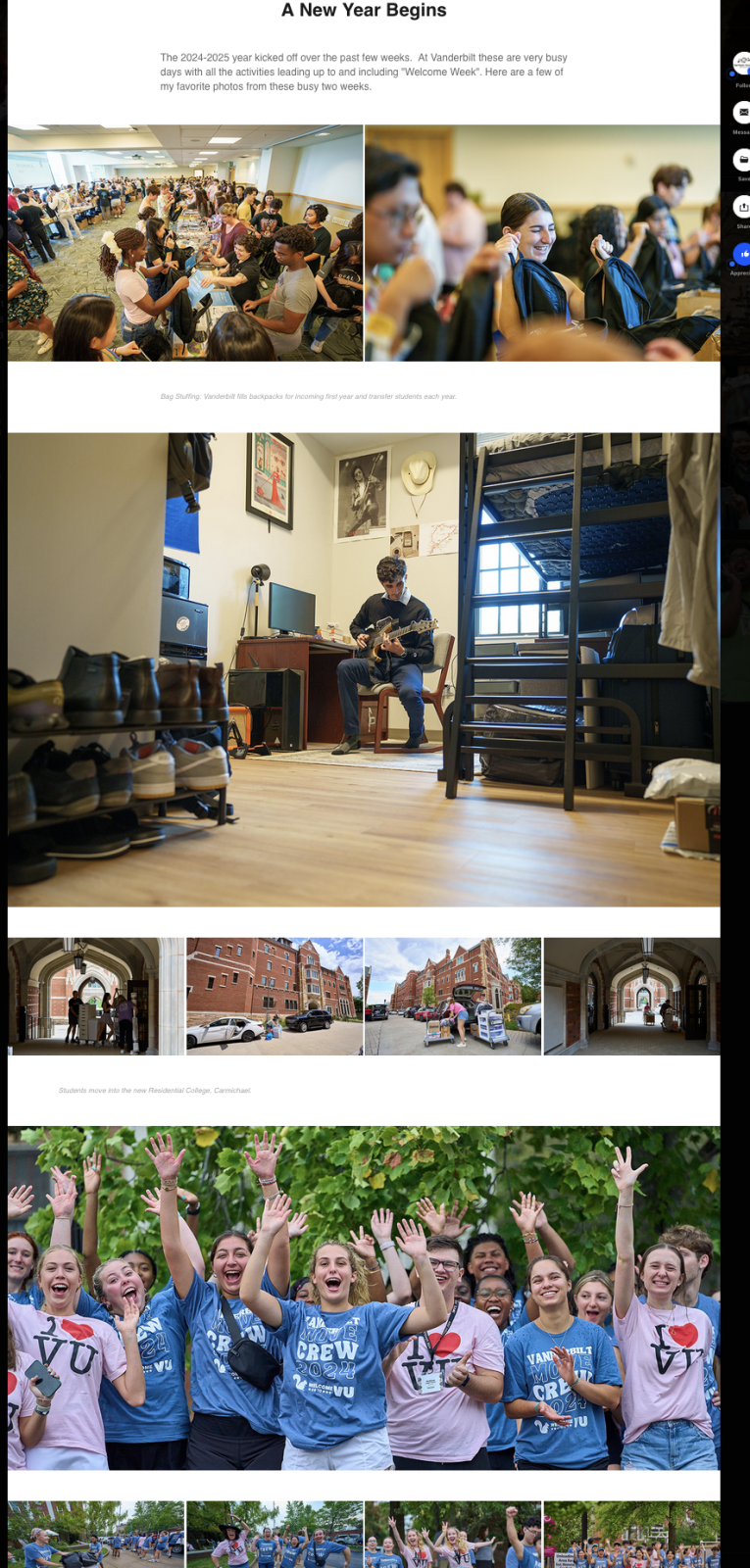Open the dorm room guitar player photo
Screen dimensions: 750x1568
coord(364,669)
